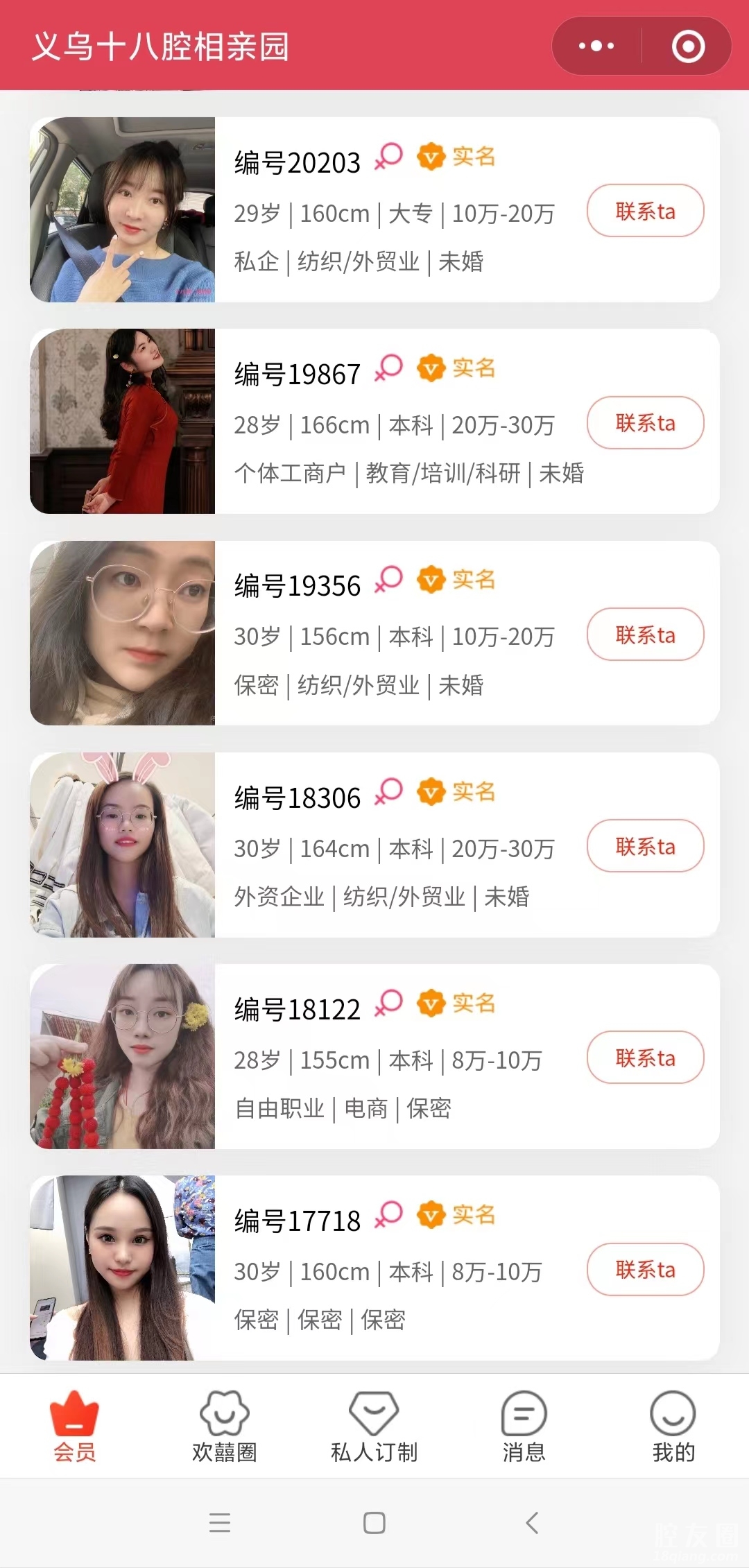The image size is (749, 1568).
Task: Switch to the 我的 tab
Action: [x=673, y=1427]
